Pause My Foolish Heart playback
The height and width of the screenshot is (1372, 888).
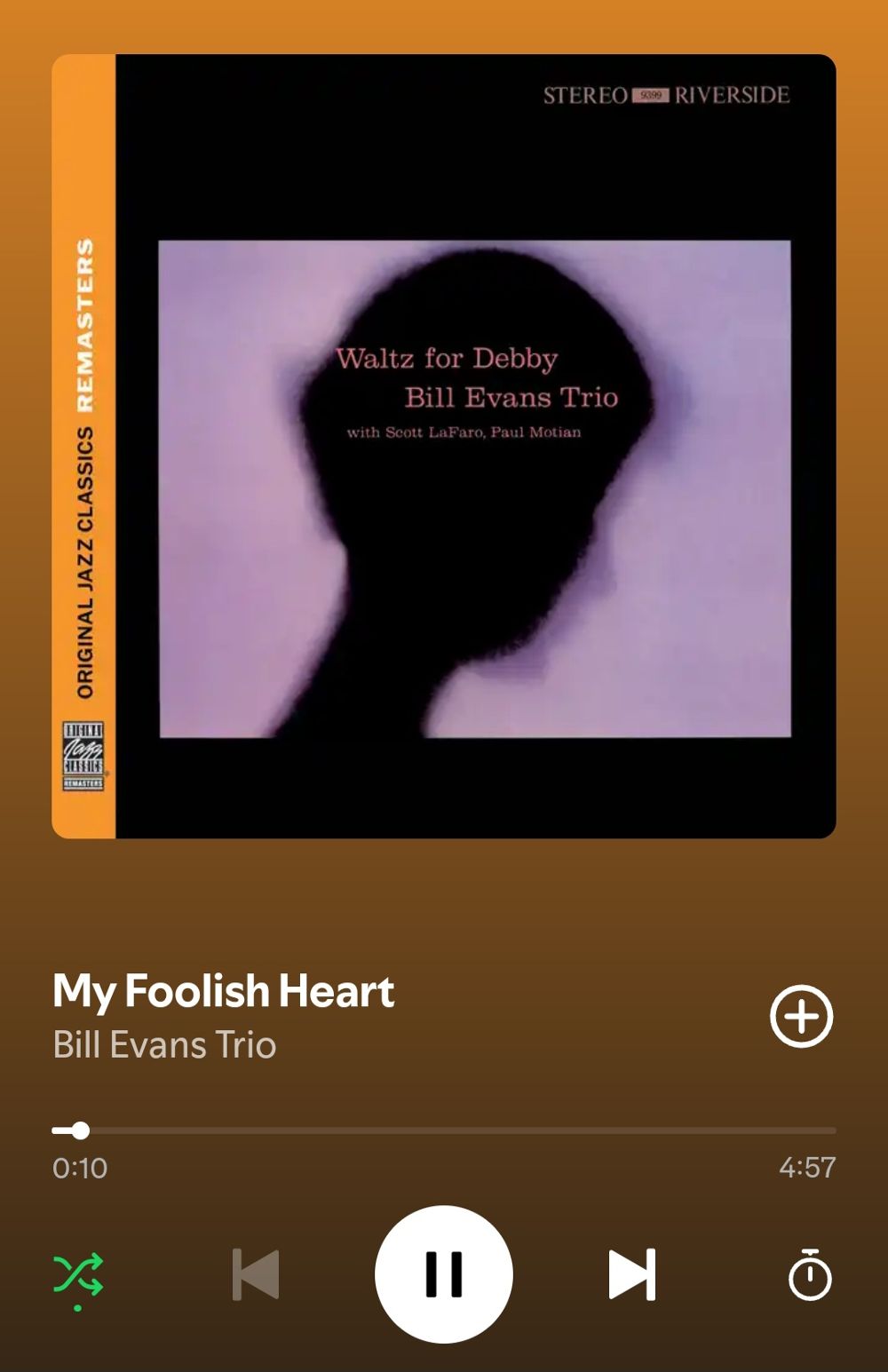443,1273
